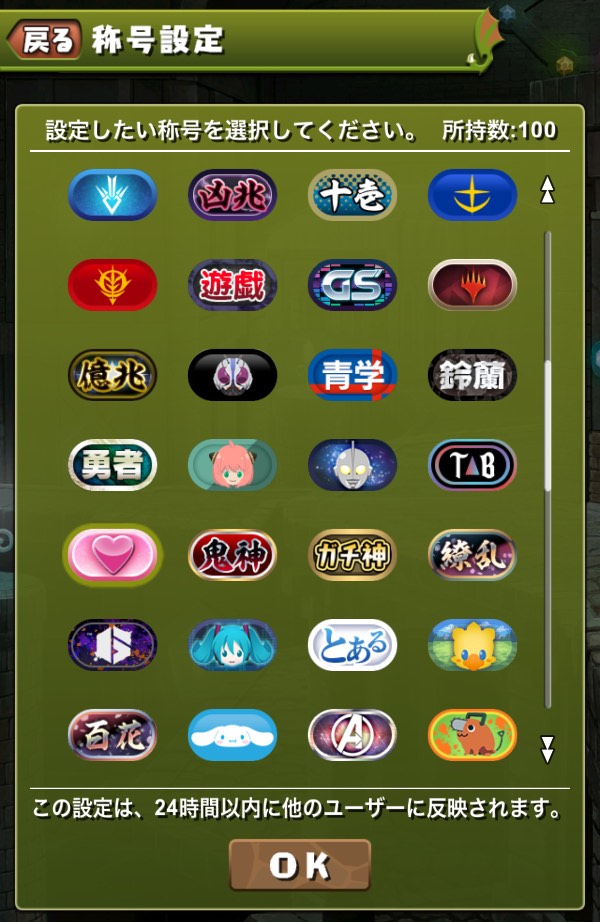Confirm selection with the OK button
600x922 pixels.
(x=300, y=866)
